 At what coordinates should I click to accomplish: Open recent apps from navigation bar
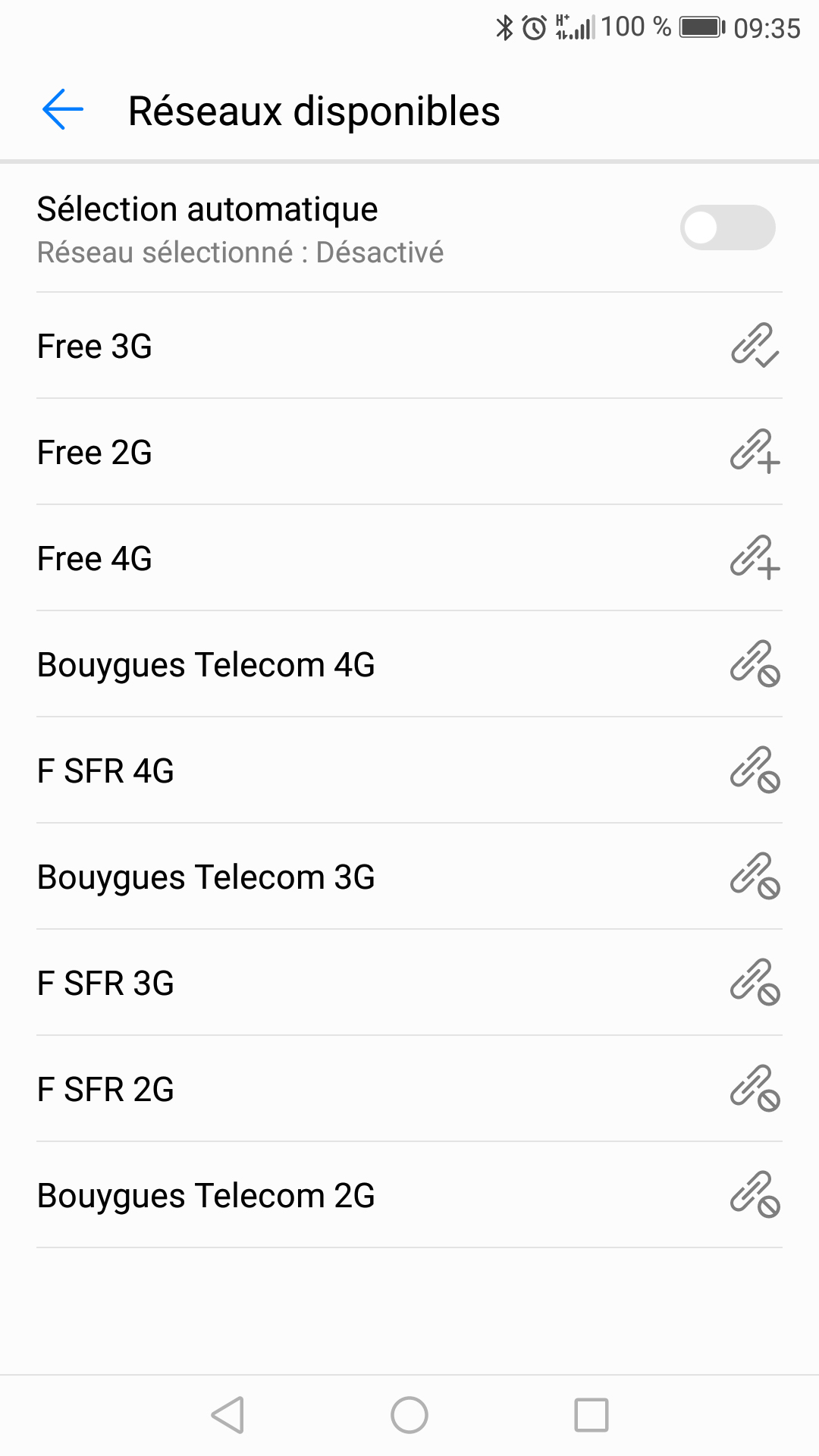point(591,1415)
